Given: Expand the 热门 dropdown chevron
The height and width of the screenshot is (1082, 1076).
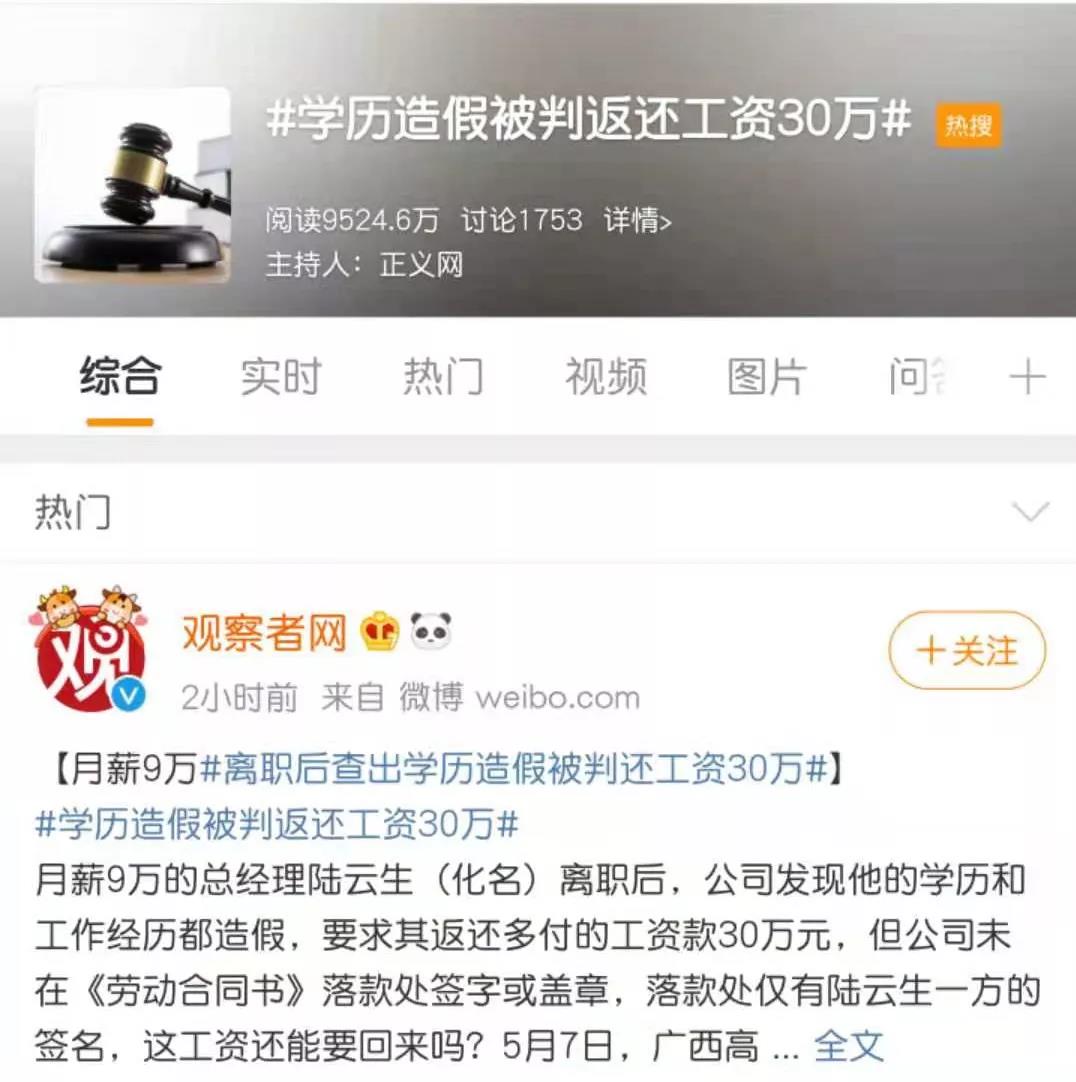Looking at the screenshot, I should [1030, 513].
